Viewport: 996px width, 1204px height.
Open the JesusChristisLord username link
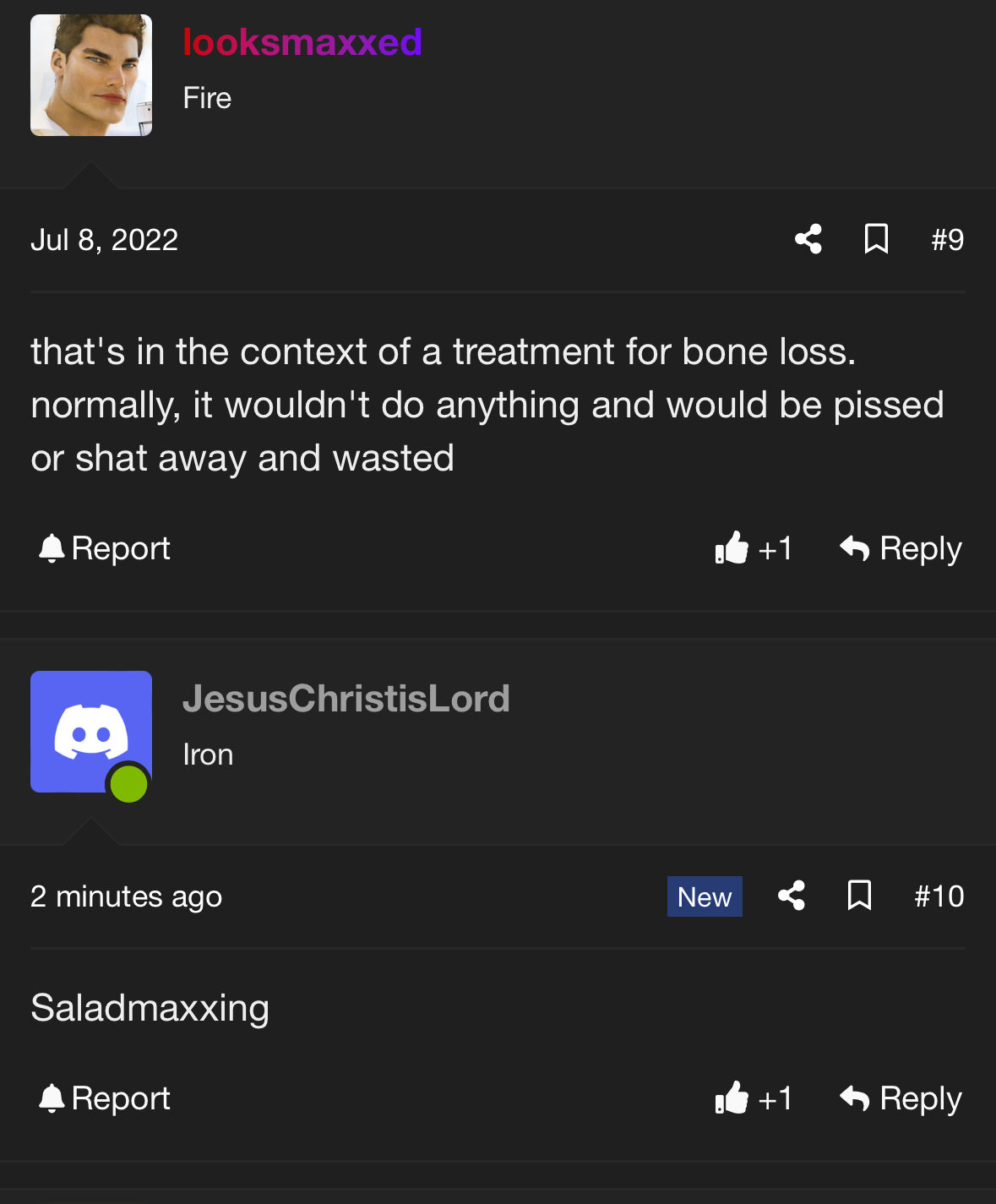click(x=346, y=699)
